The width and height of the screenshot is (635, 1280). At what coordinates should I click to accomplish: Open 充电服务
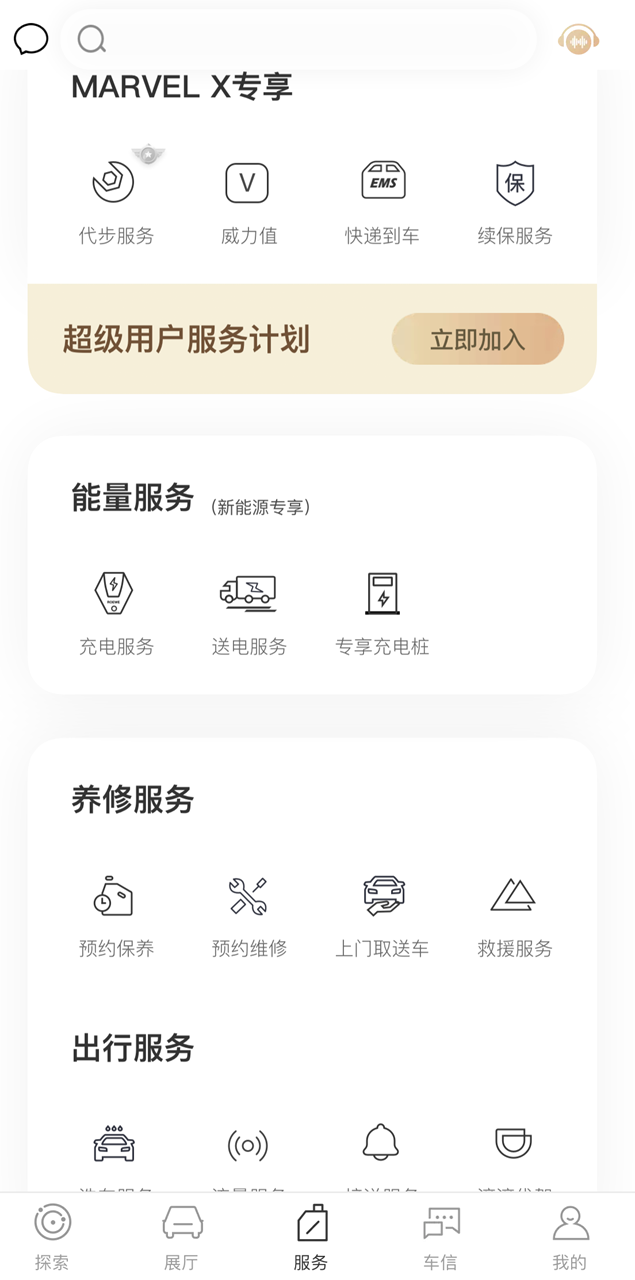point(116,613)
